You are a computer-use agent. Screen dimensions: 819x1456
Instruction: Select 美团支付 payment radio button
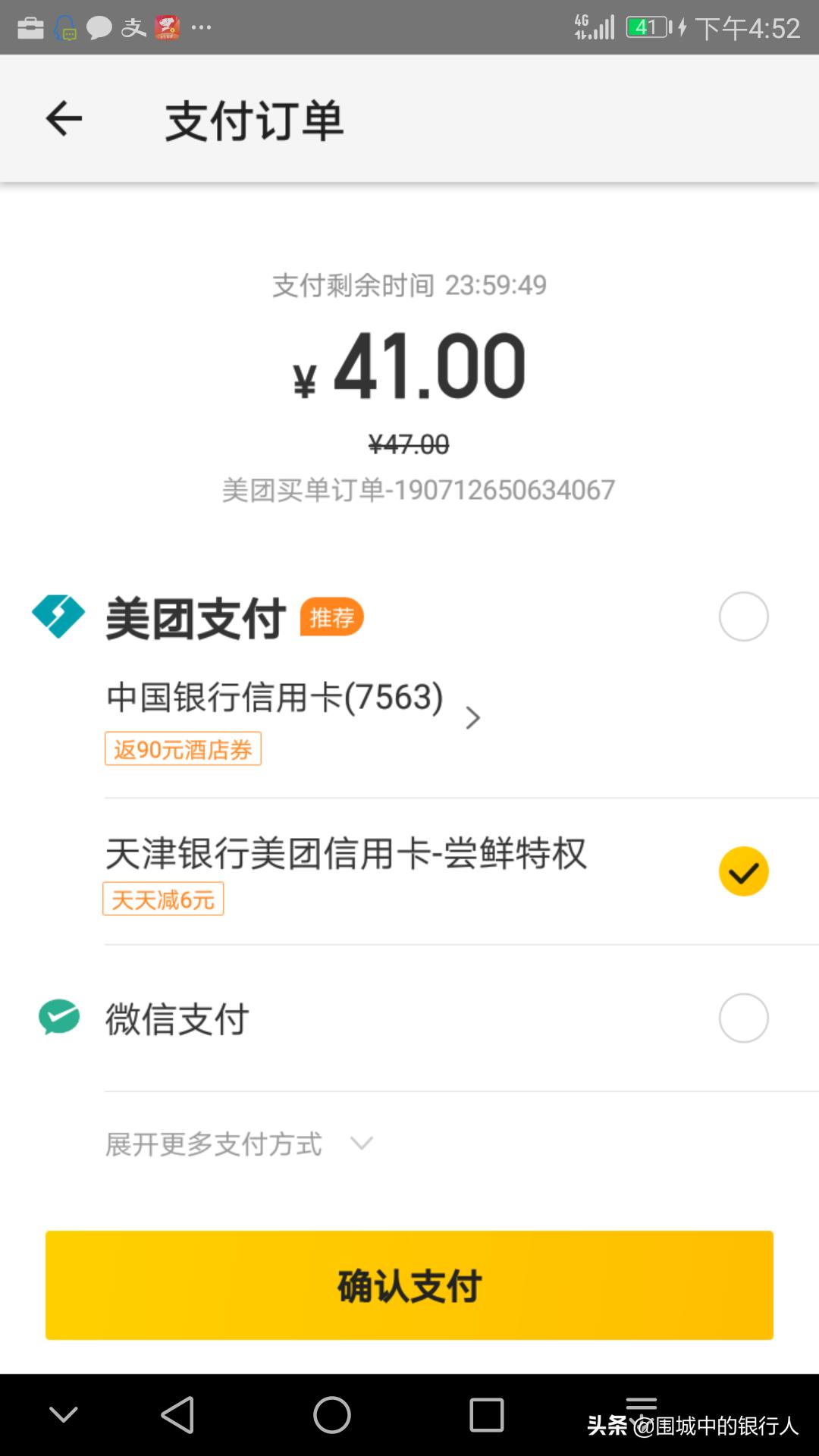tap(743, 617)
